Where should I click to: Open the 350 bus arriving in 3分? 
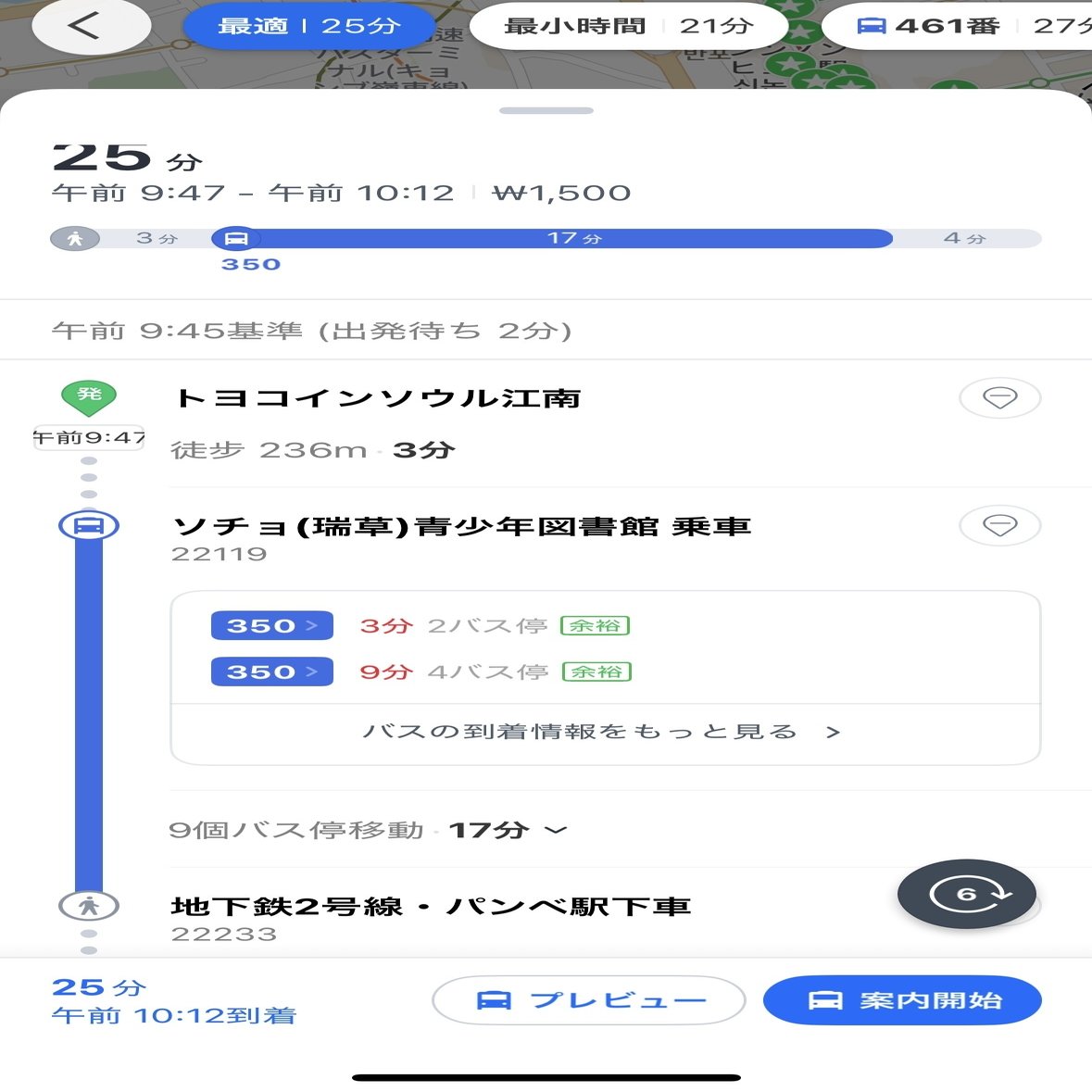tap(271, 626)
